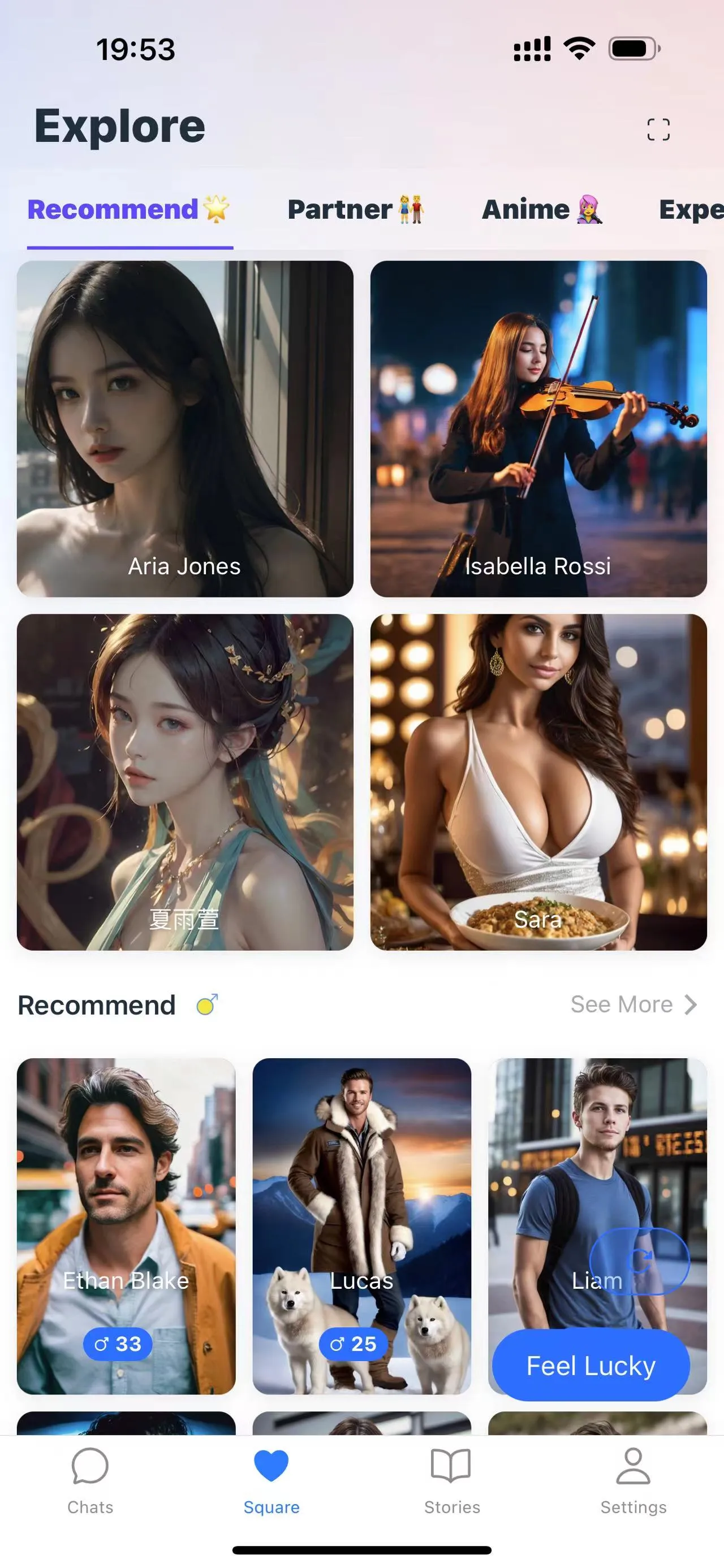Open the Settings tab
The width and height of the screenshot is (724, 1568).
tap(633, 1480)
